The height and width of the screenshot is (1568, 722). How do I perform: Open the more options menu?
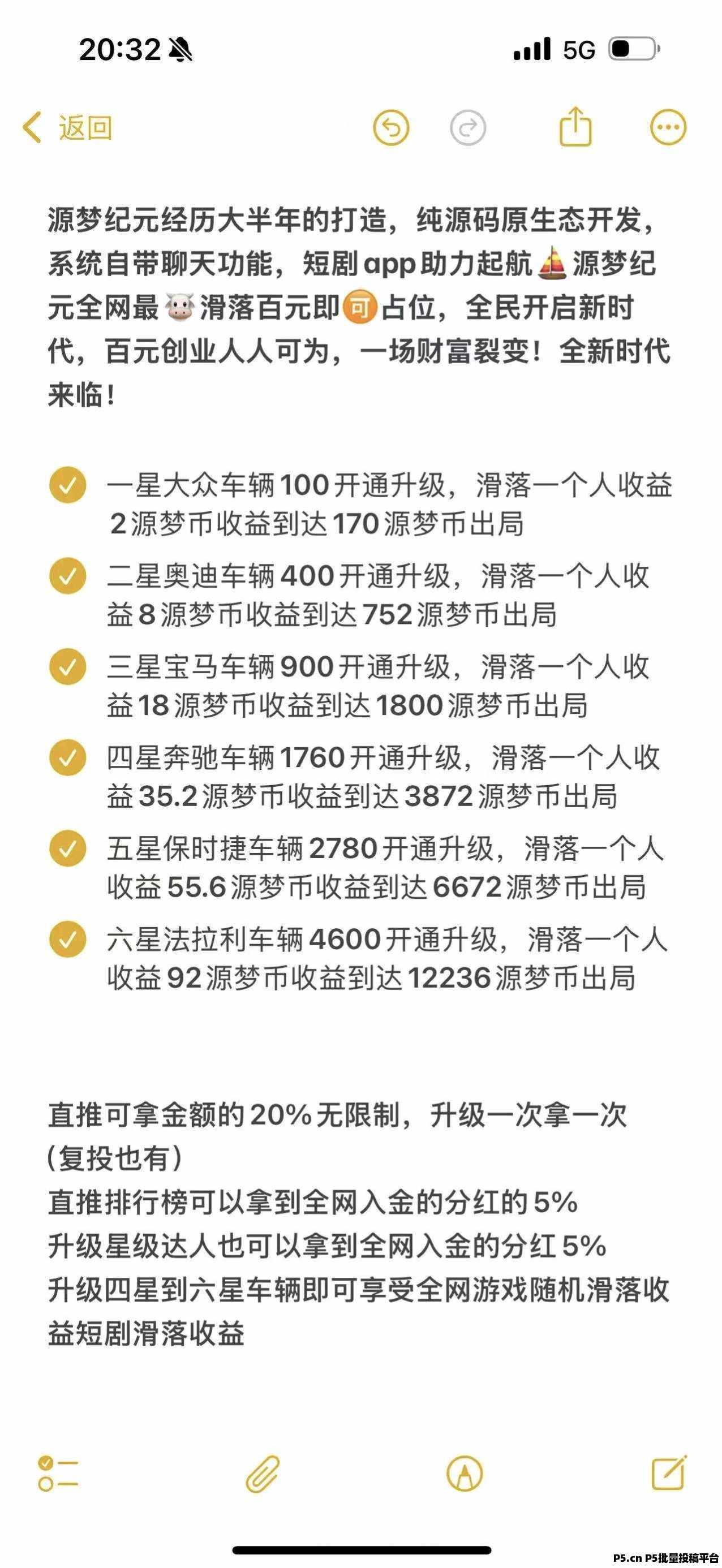click(668, 128)
